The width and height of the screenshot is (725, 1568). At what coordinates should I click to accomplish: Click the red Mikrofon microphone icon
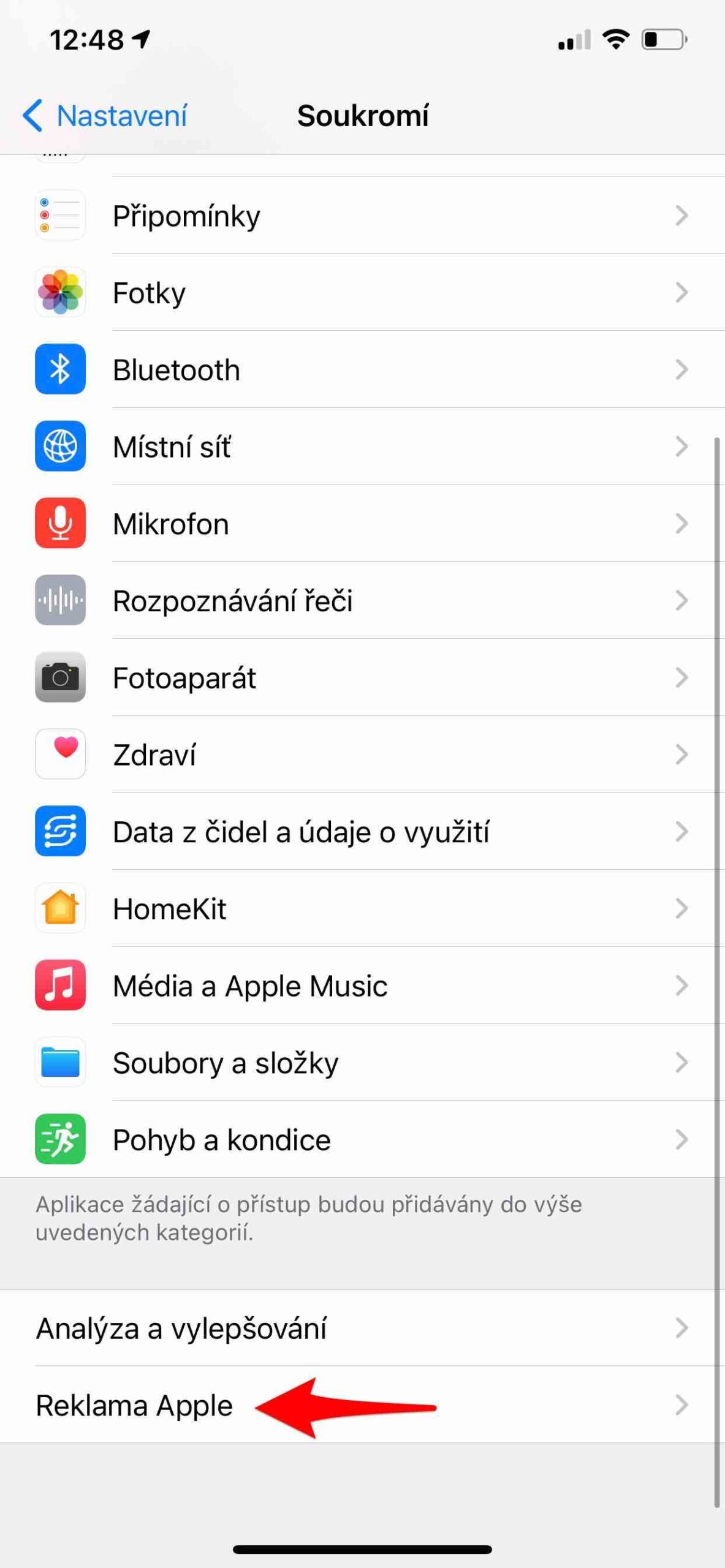pyautogui.click(x=59, y=524)
